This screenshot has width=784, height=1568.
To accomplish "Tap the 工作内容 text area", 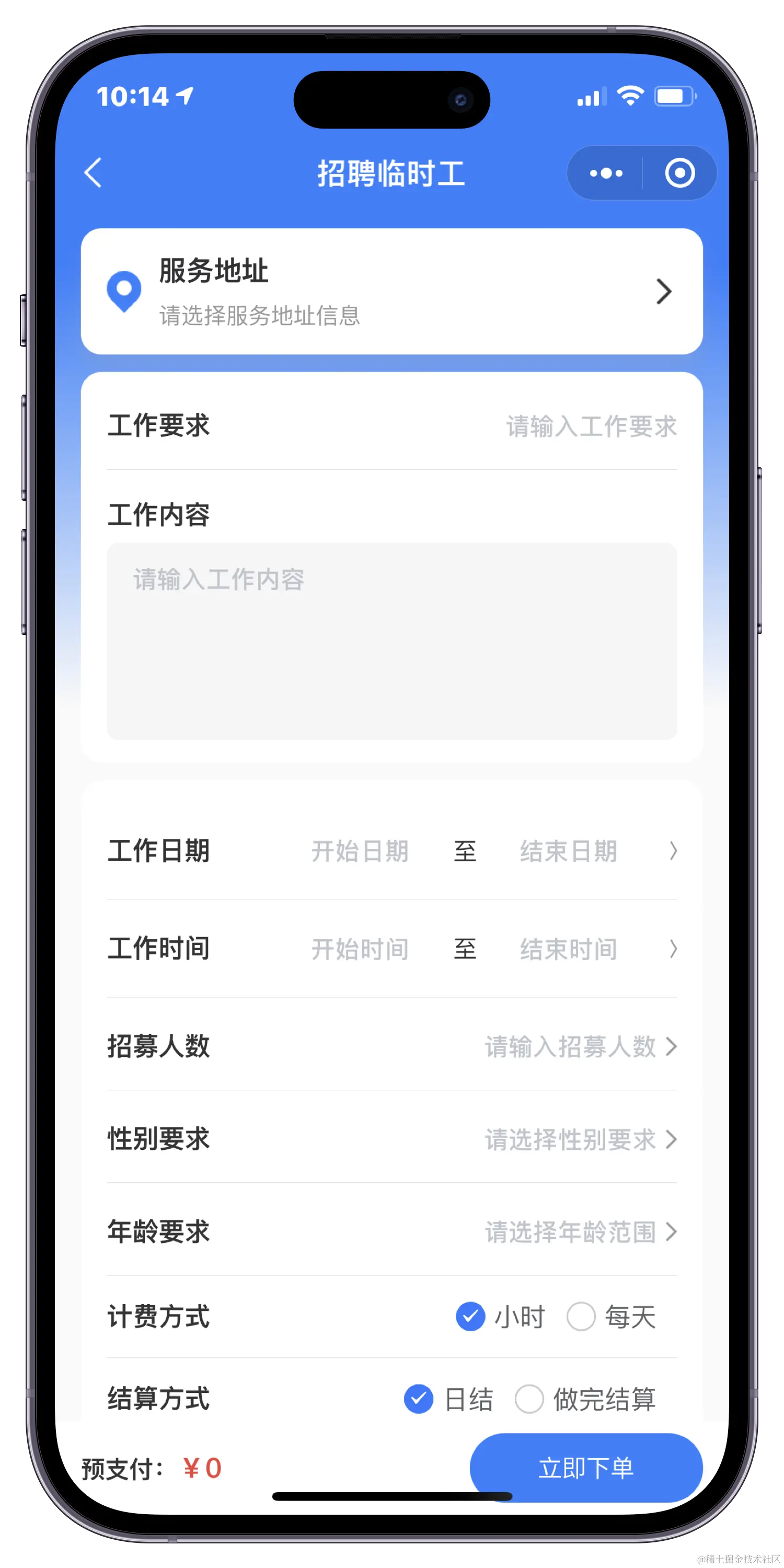I will point(391,641).
